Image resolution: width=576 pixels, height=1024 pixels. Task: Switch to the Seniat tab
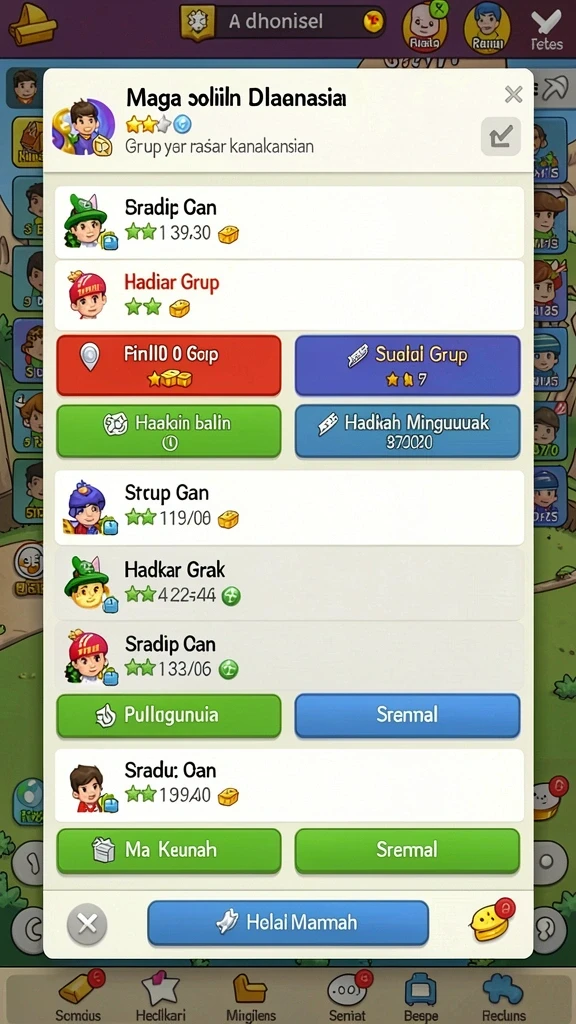348,996
